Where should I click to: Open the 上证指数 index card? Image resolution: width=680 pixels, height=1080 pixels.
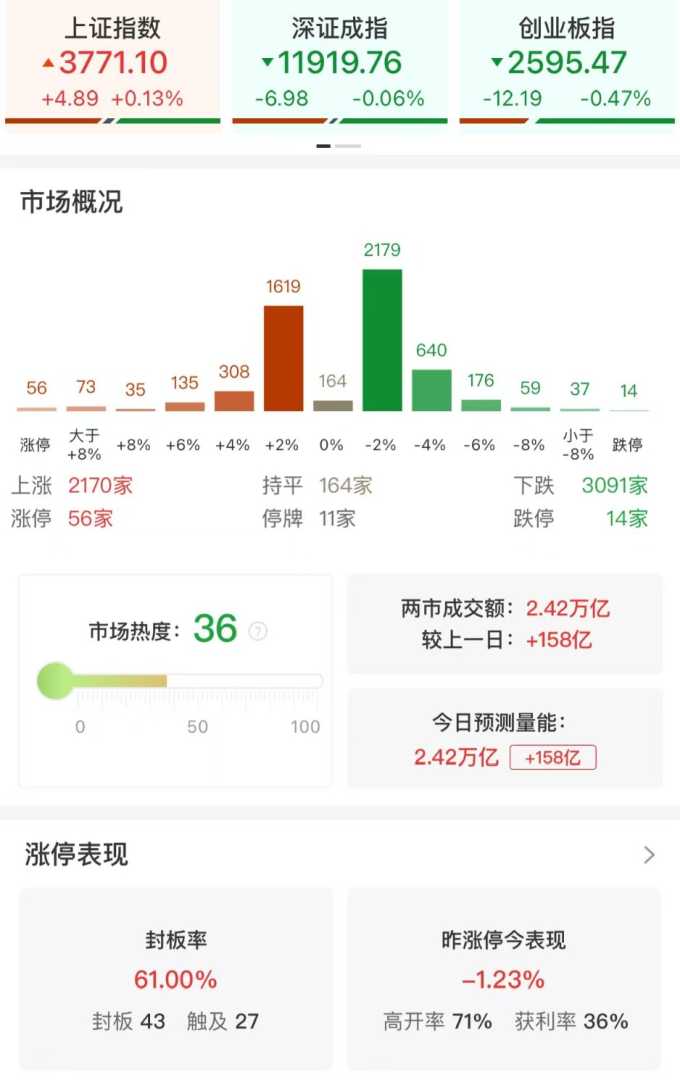tap(112, 63)
